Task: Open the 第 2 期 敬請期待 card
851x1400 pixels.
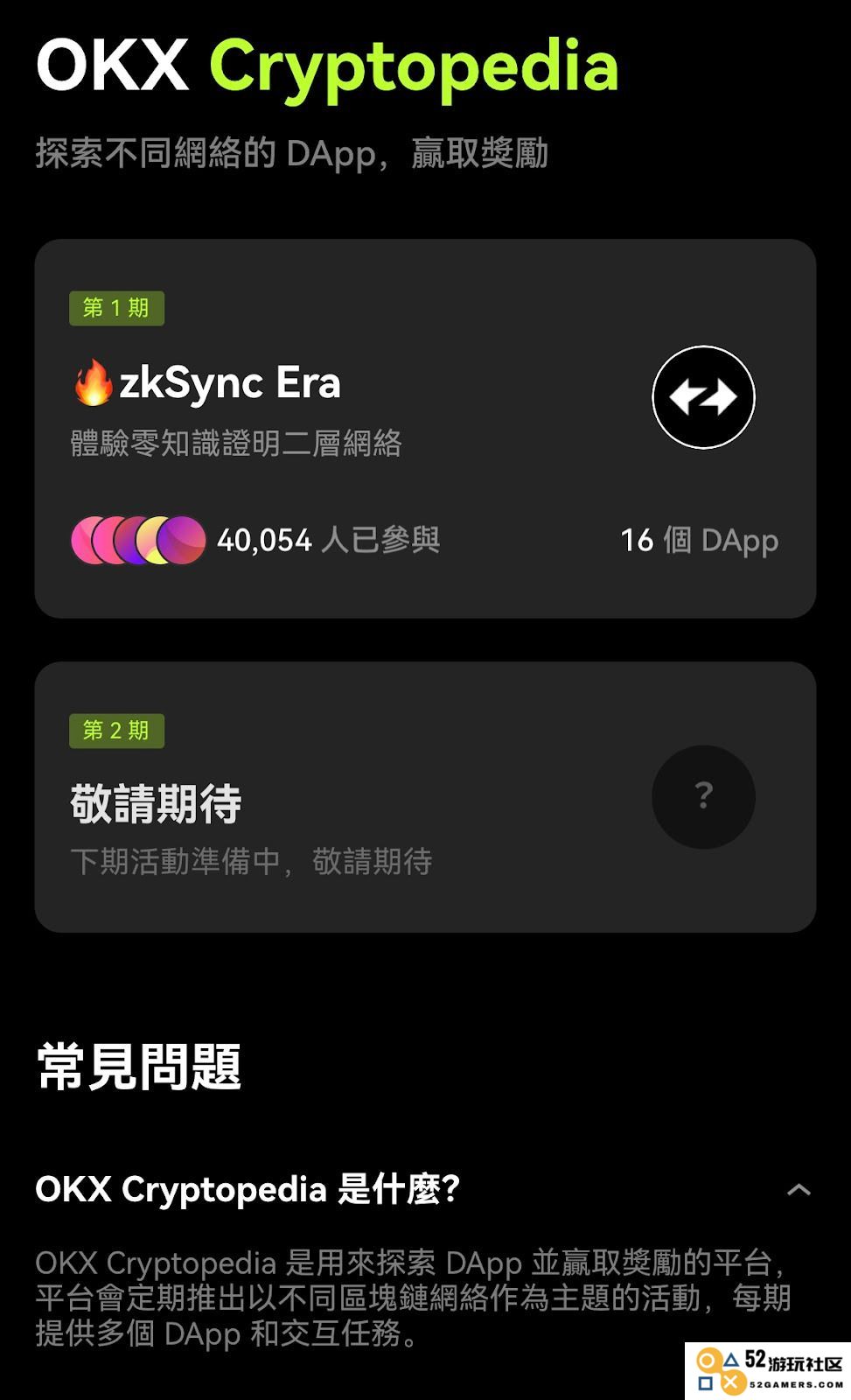Action: 425,796
